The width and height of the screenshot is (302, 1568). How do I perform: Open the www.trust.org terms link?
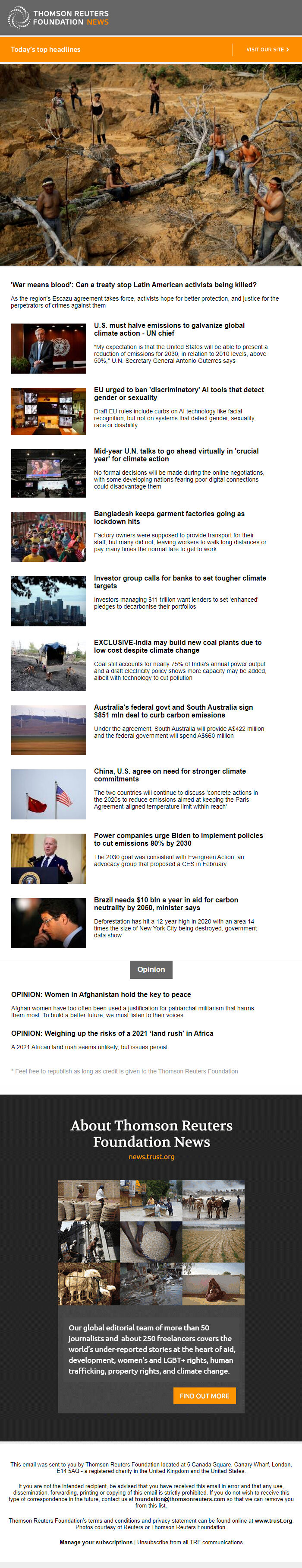click(273, 1520)
